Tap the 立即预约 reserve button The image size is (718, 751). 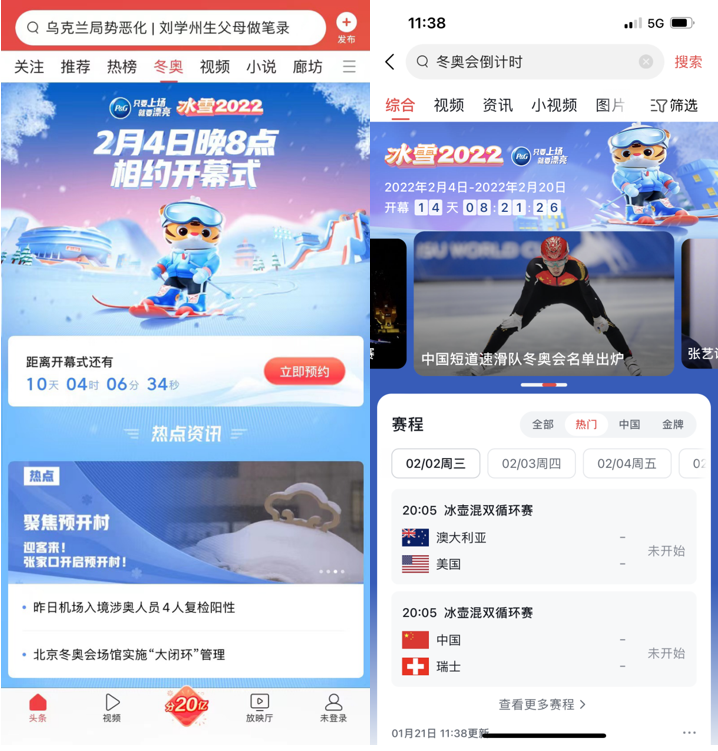point(304,372)
